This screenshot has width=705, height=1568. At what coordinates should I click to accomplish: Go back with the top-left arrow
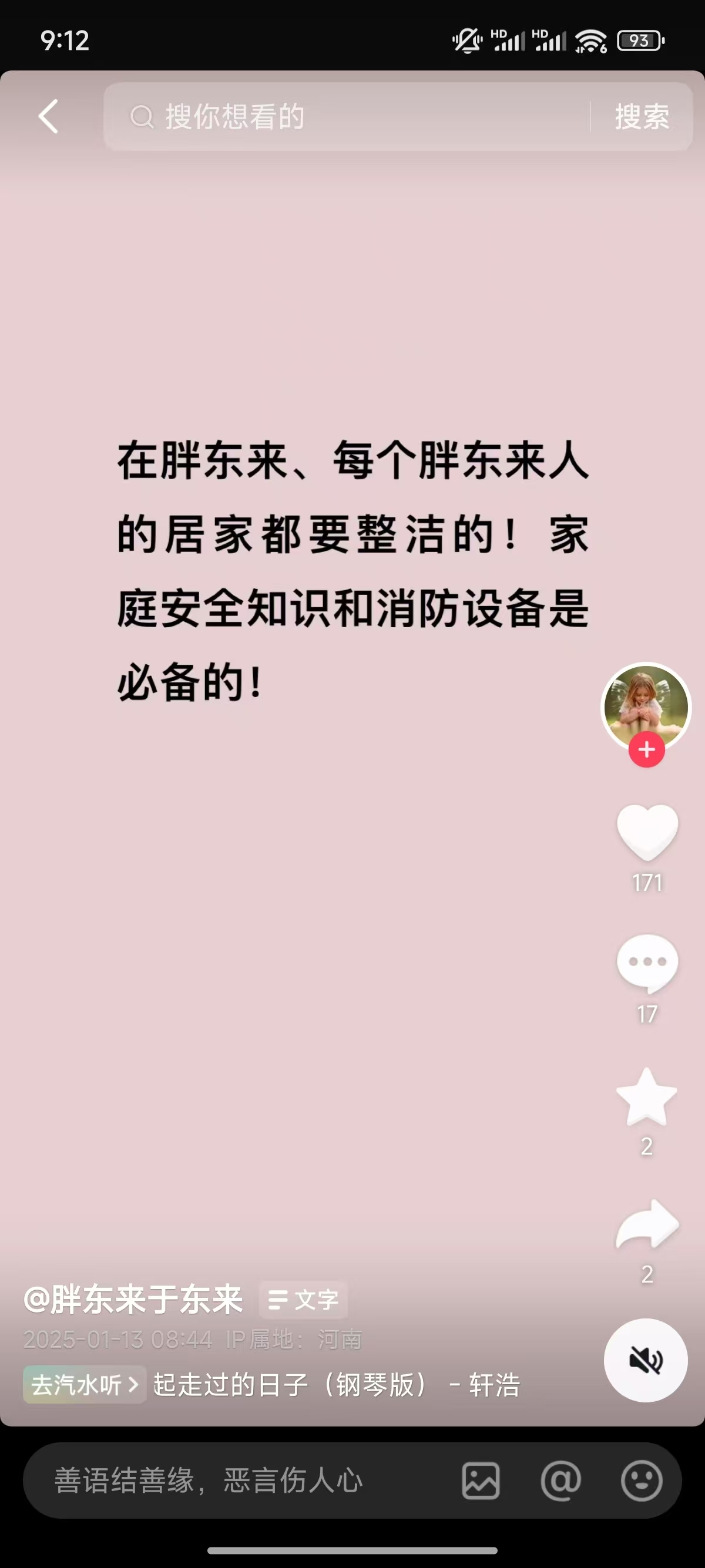[x=49, y=116]
